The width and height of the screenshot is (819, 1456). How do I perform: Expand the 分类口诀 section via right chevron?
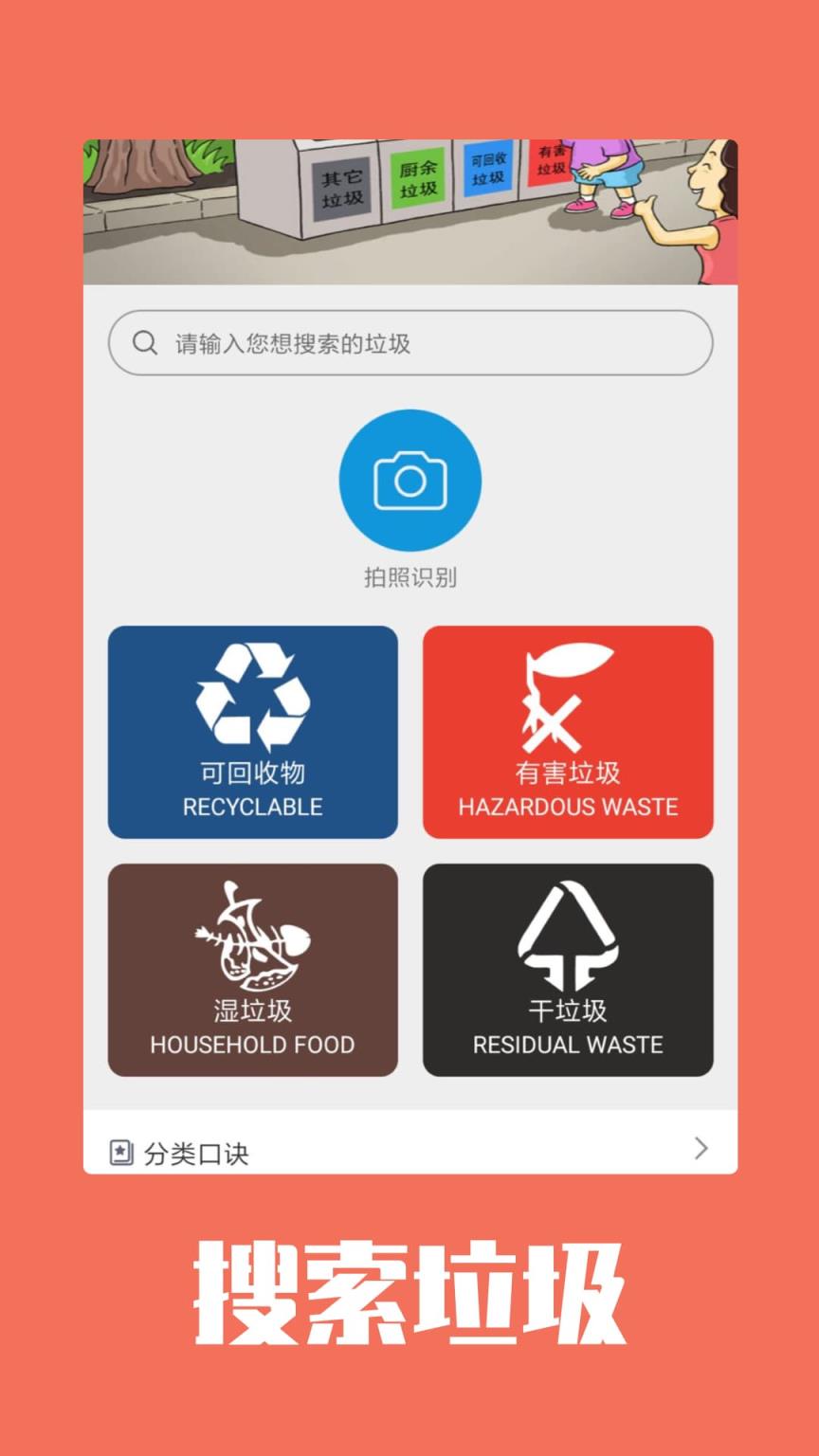[x=699, y=1148]
